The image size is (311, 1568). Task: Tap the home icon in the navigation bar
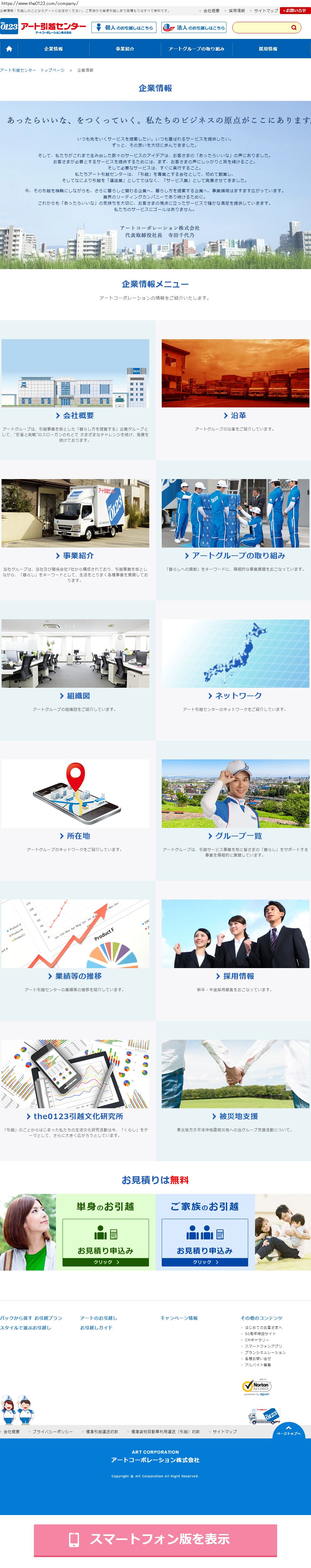click(x=8, y=49)
